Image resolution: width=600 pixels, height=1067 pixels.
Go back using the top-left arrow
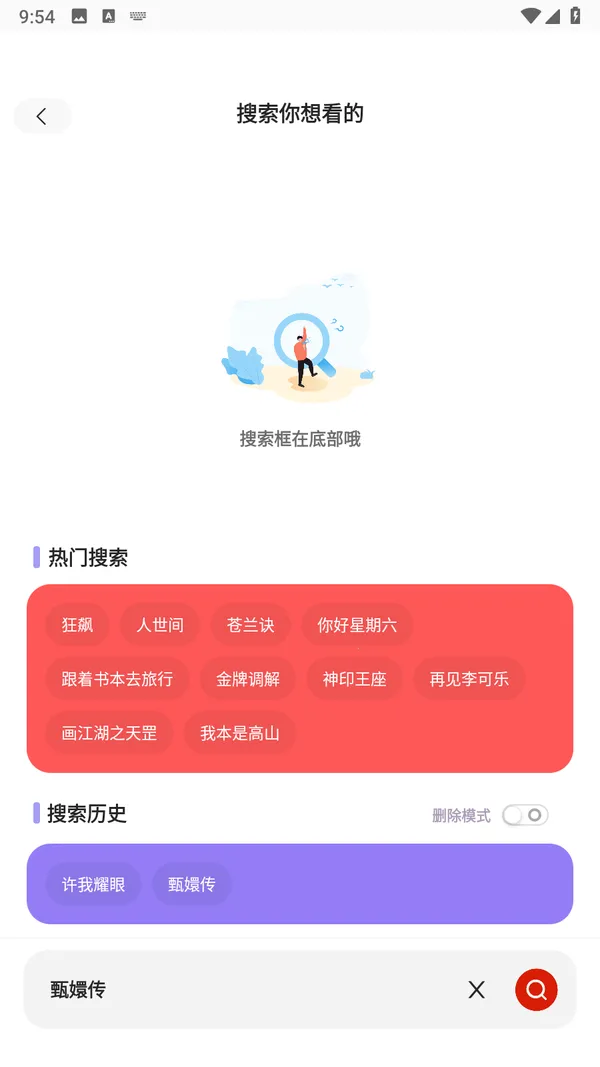pos(42,116)
